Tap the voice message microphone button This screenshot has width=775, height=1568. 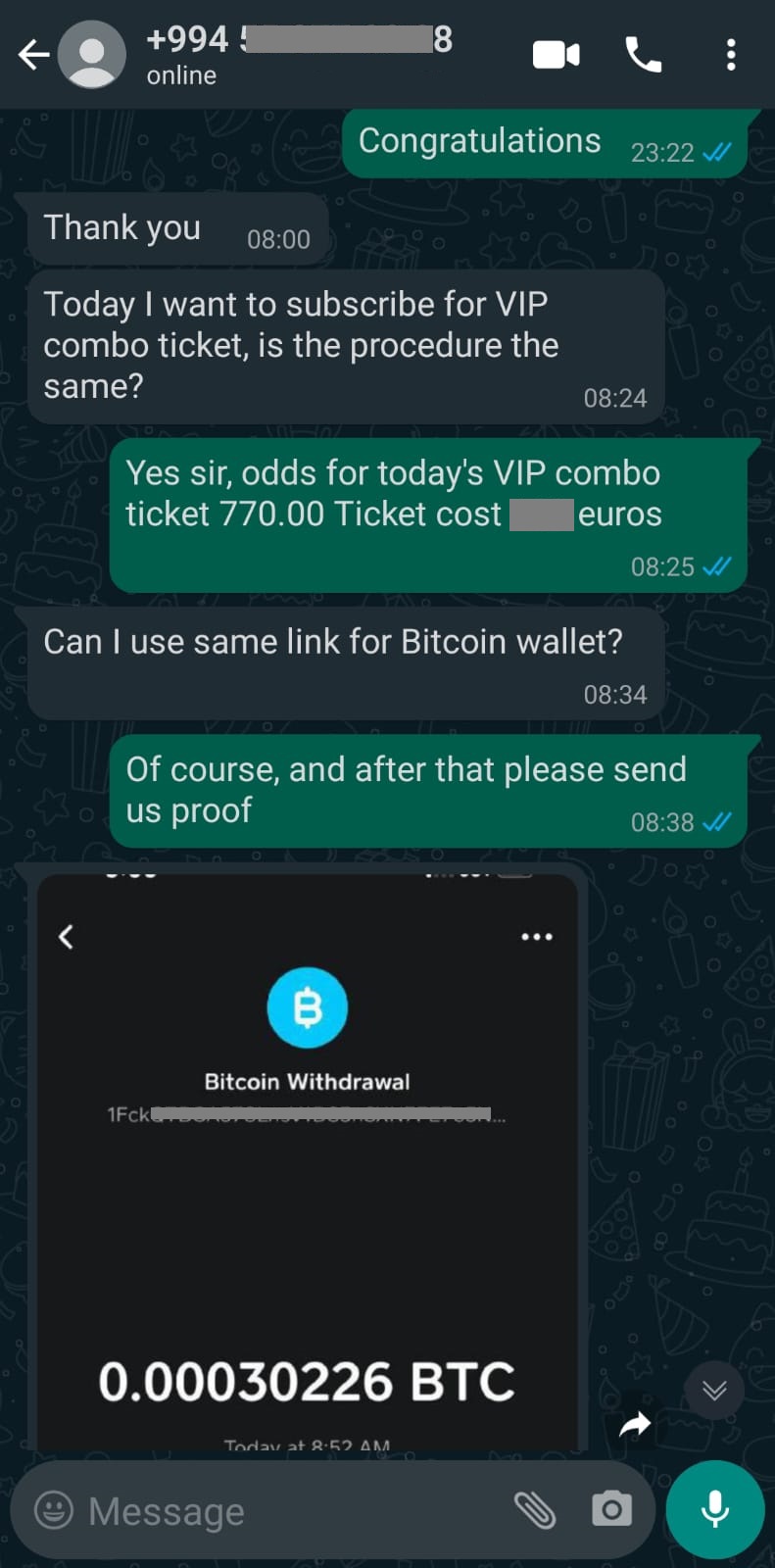715,1509
